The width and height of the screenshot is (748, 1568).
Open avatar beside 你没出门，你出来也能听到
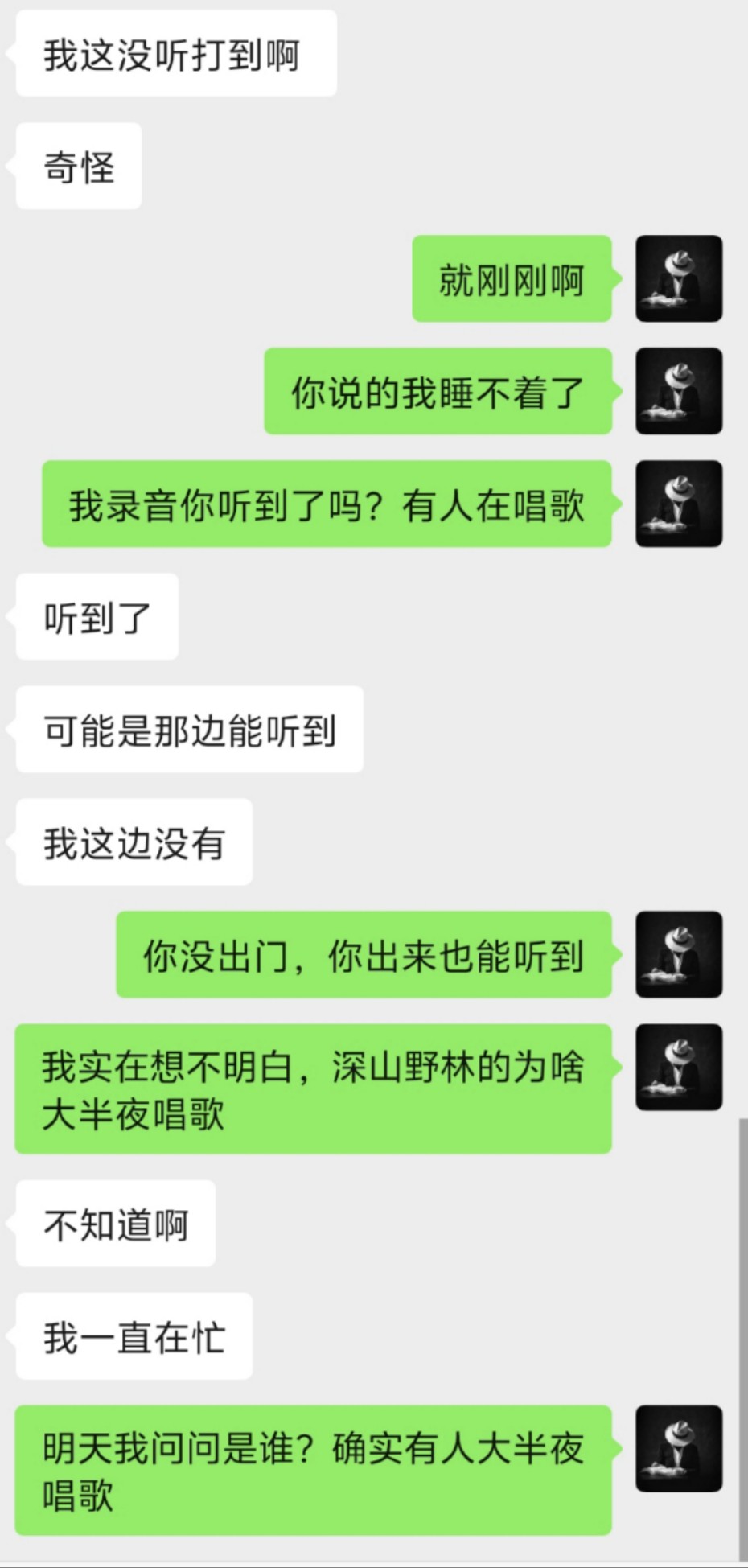[x=679, y=954]
